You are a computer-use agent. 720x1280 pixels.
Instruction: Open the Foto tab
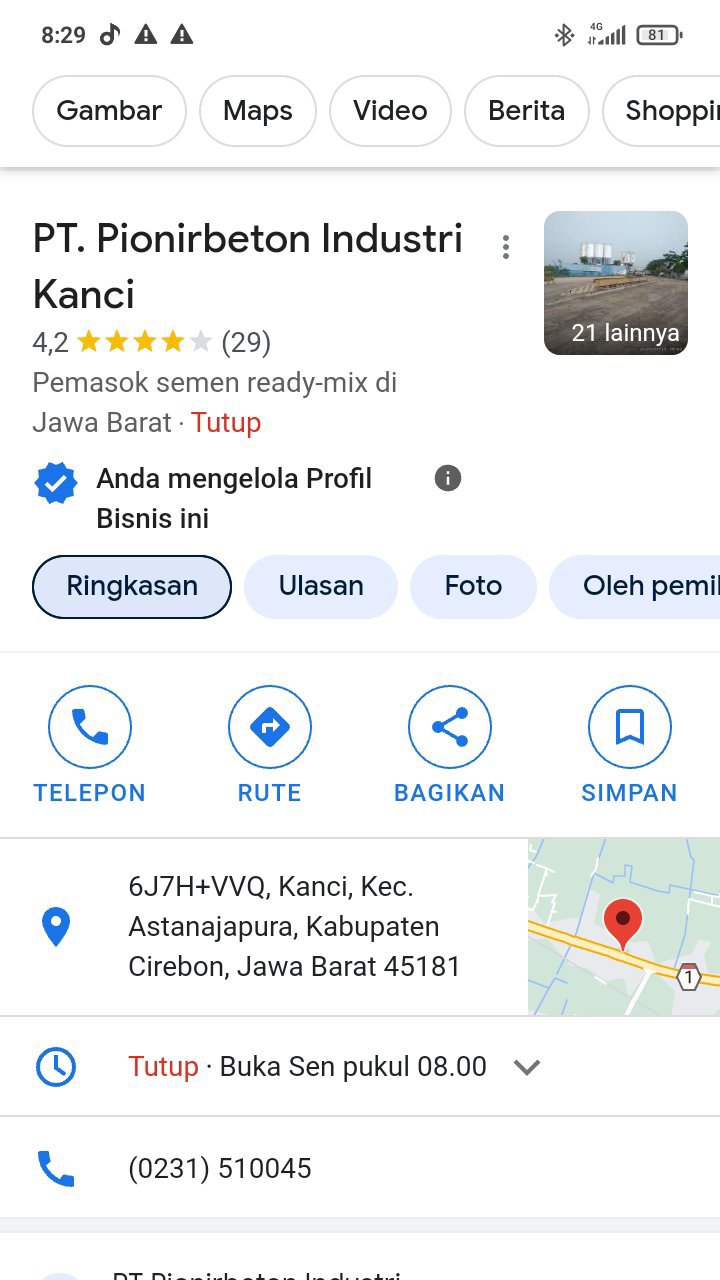[473, 586]
